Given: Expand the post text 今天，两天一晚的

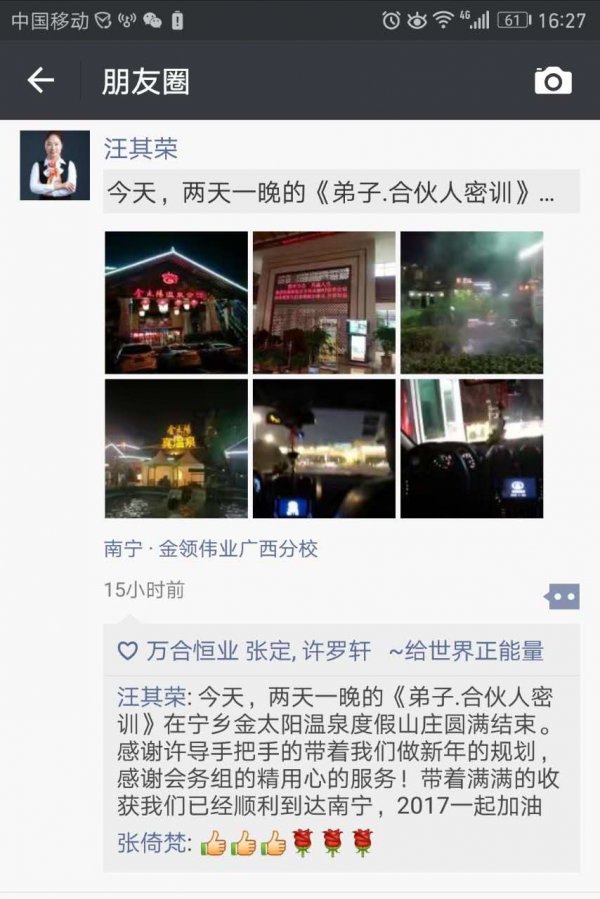Looking at the screenshot, I should (x=340, y=192).
